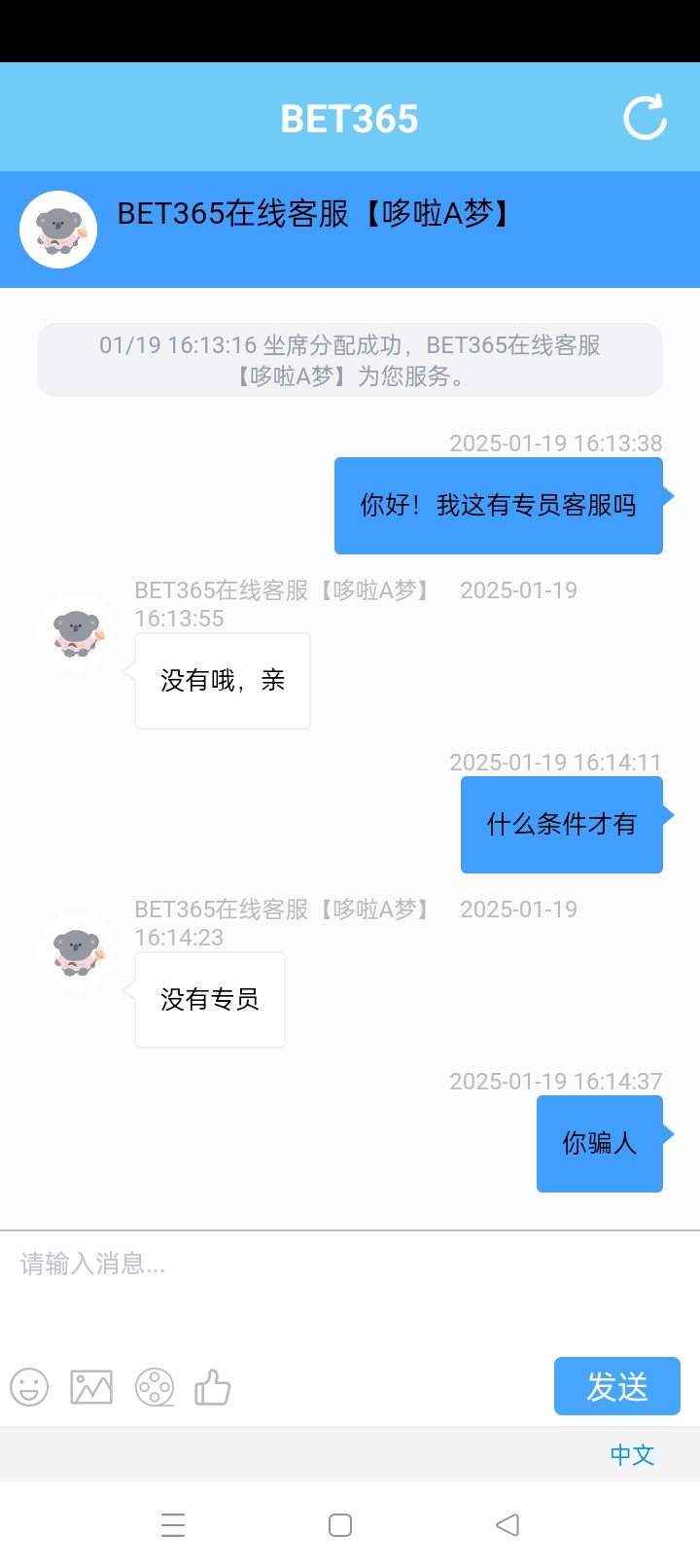Image resolution: width=700 pixels, height=1568 pixels.
Task: Return to the home screen
Action: pos(340,1525)
